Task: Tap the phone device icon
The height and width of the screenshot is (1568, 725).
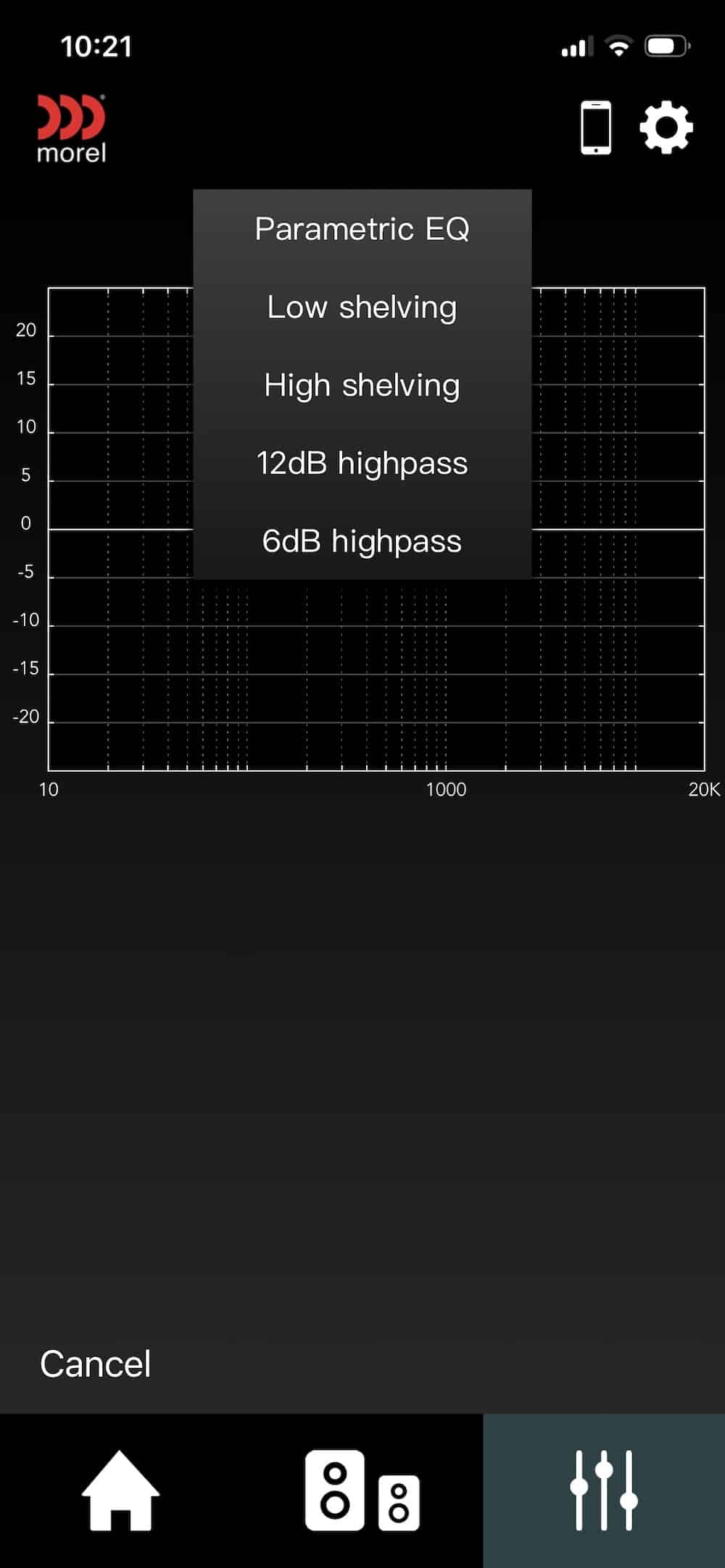Action: (x=596, y=128)
